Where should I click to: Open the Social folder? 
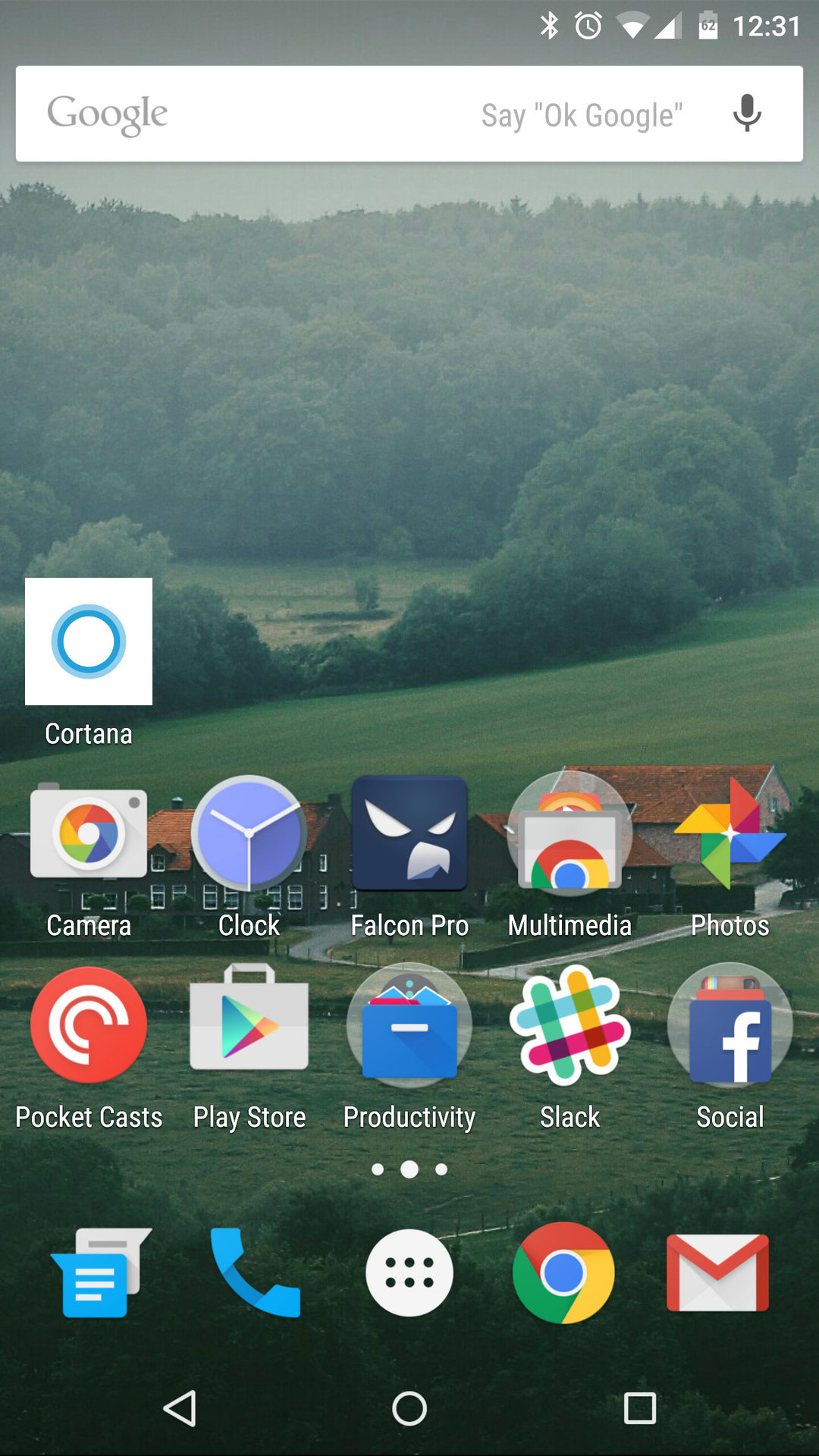730,1025
